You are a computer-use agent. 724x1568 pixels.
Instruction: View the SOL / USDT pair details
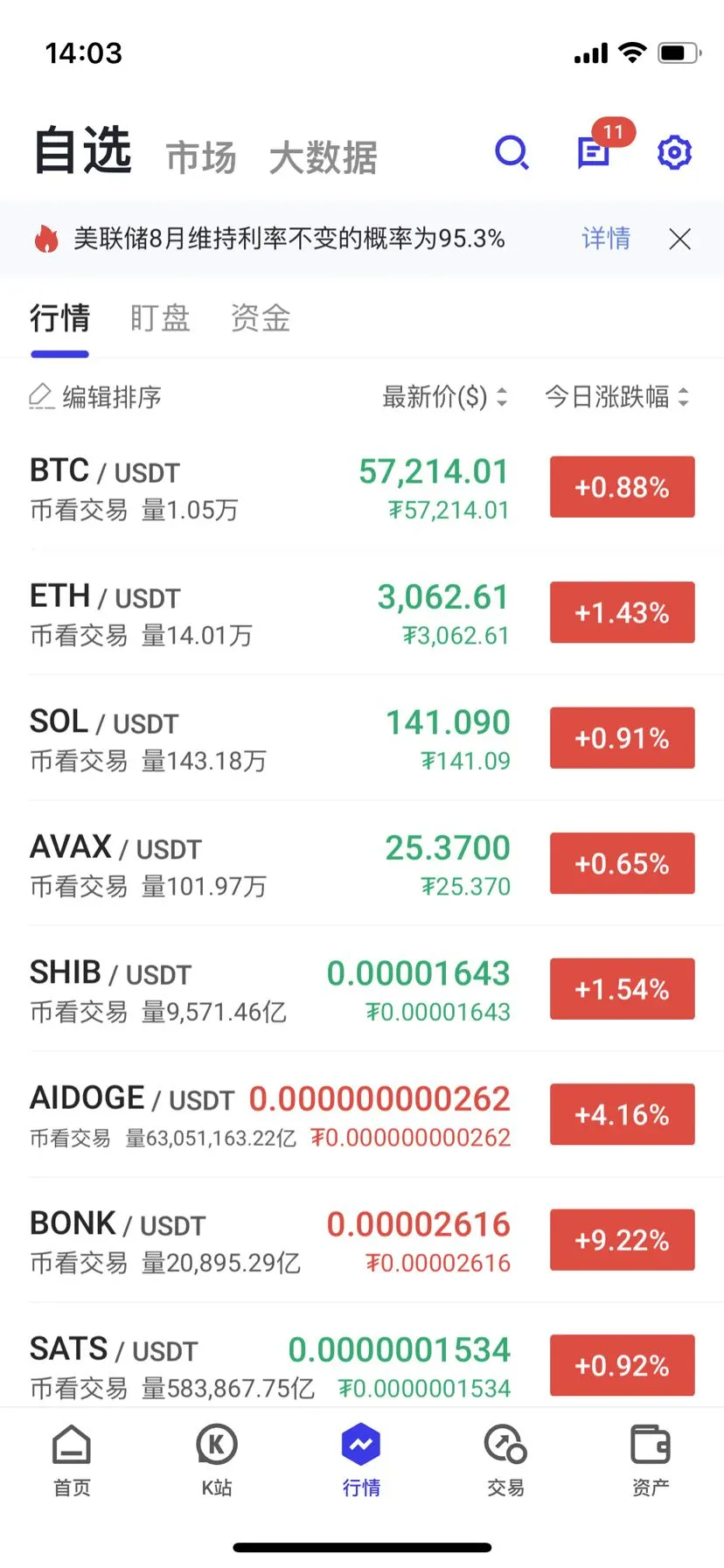coord(262,739)
